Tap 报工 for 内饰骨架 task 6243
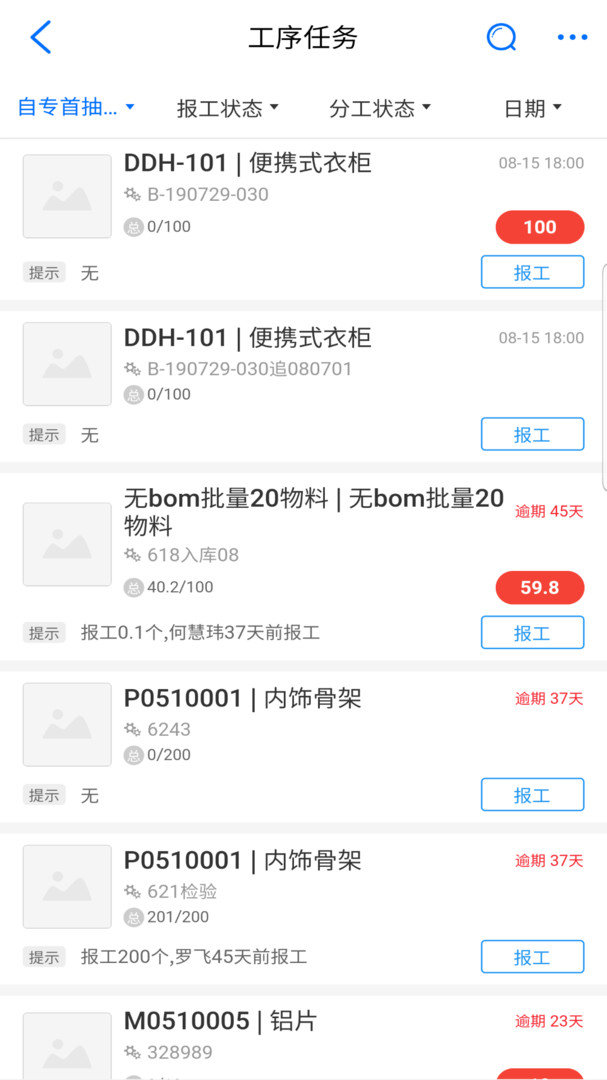Image resolution: width=607 pixels, height=1080 pixels. [532, 795]
